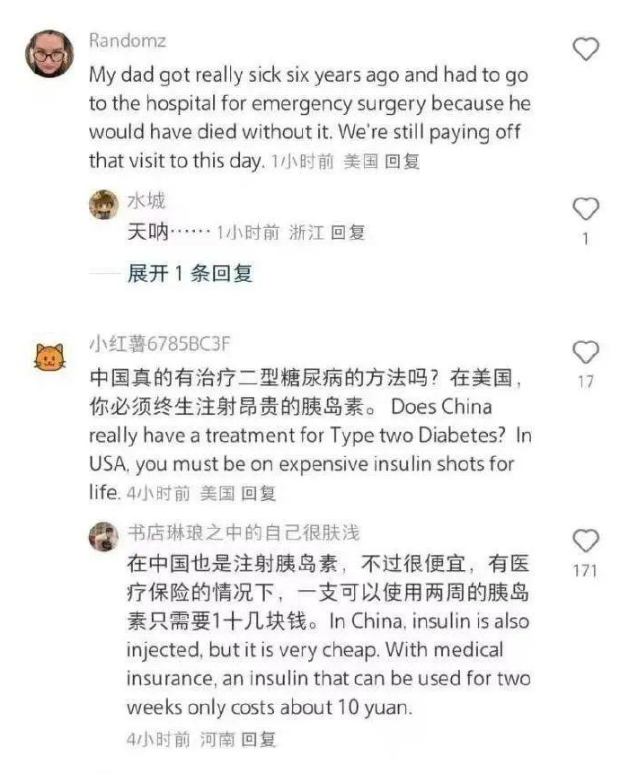Screen dimensions: 620x775
Task: Reply to Randomz's comment via 回复
Action: 400,161
